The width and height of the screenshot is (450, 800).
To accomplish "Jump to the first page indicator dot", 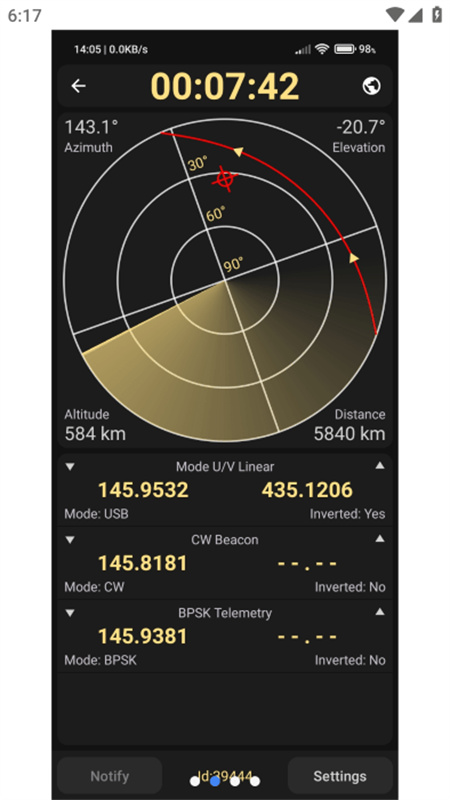I will 194,781.
